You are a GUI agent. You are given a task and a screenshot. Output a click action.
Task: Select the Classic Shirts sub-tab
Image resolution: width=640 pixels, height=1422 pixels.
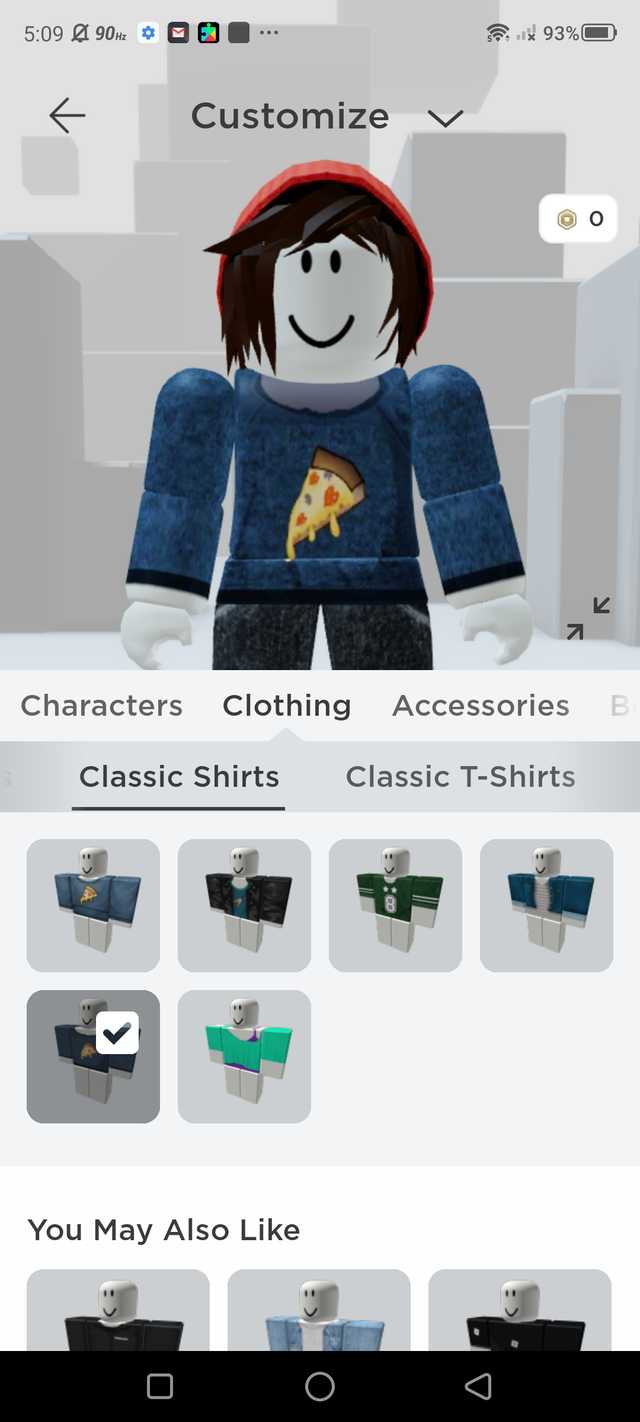coord(179,776)
